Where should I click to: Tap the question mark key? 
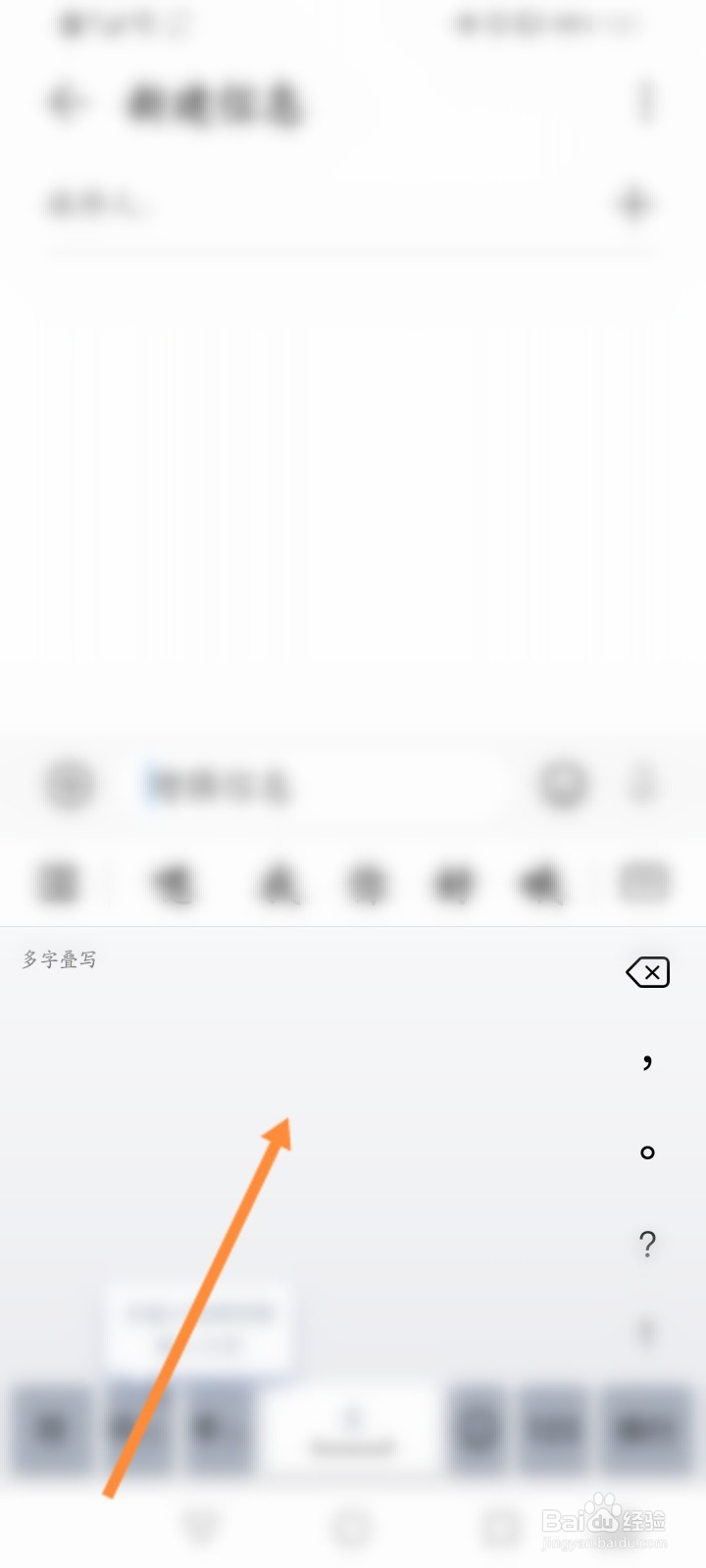point(646,1245)
